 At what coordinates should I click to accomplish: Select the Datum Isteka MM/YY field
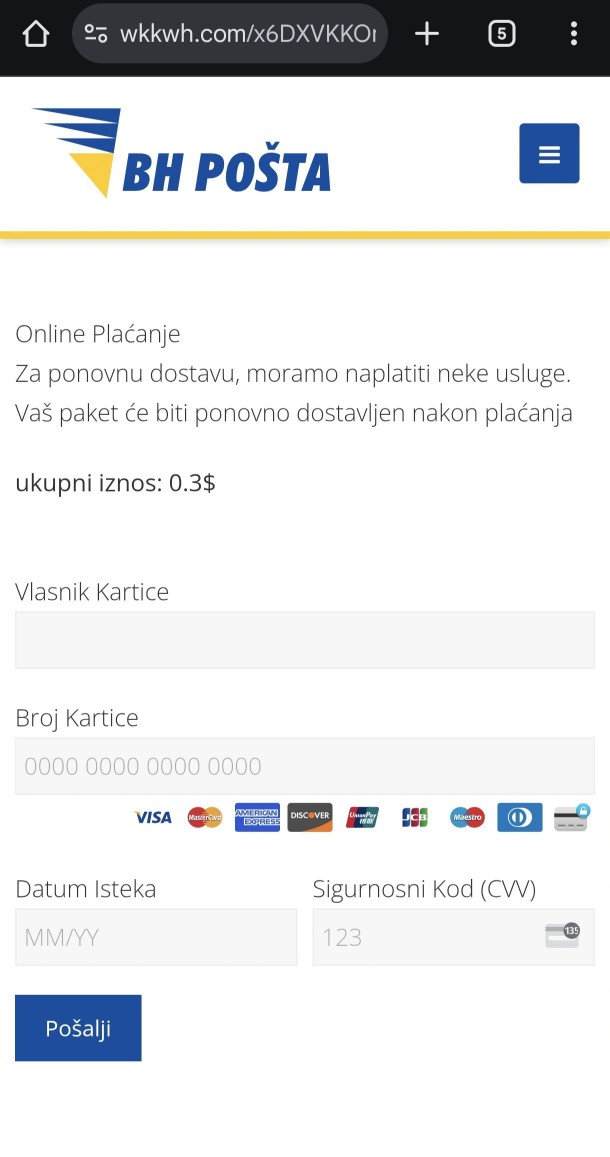coord(156,937)
